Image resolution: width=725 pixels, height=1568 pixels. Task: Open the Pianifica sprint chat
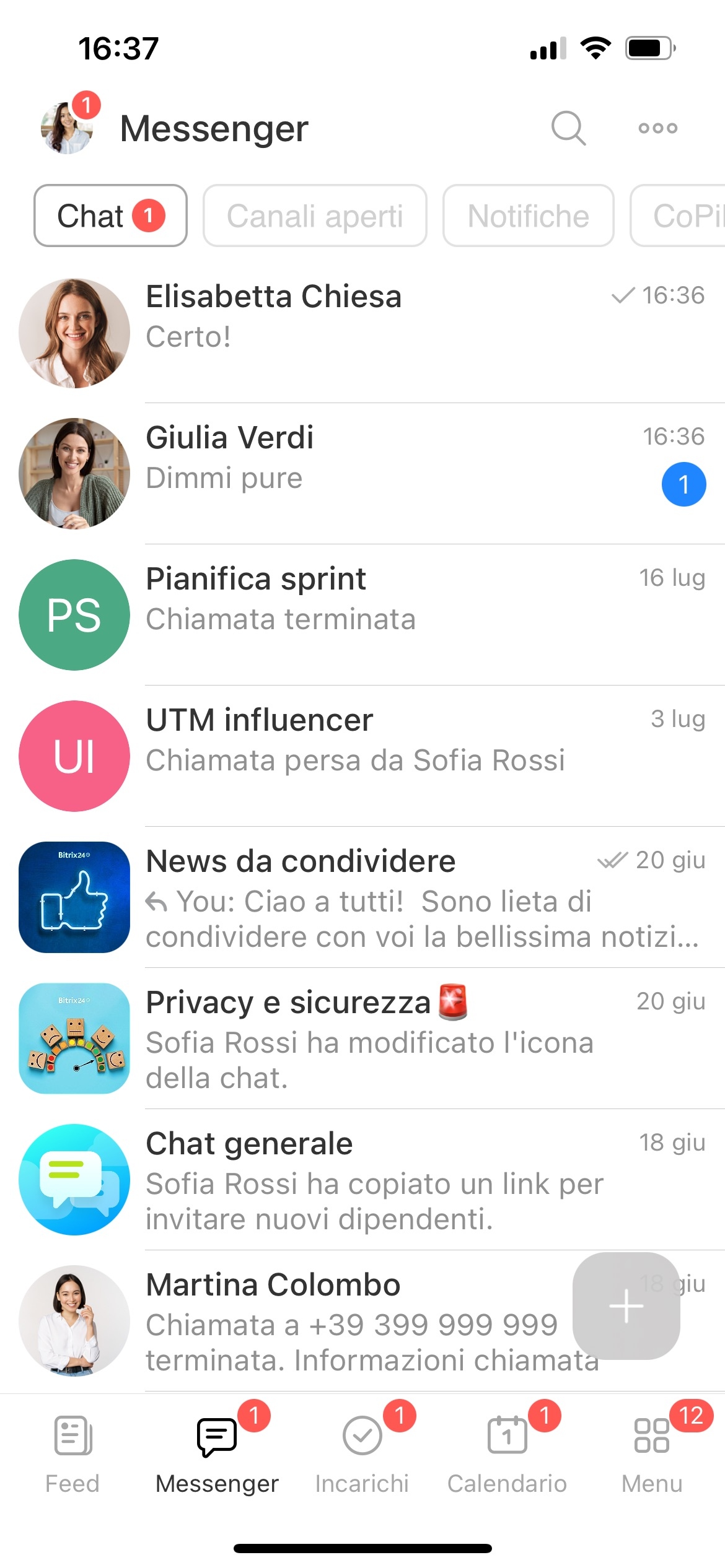point(362,615)
